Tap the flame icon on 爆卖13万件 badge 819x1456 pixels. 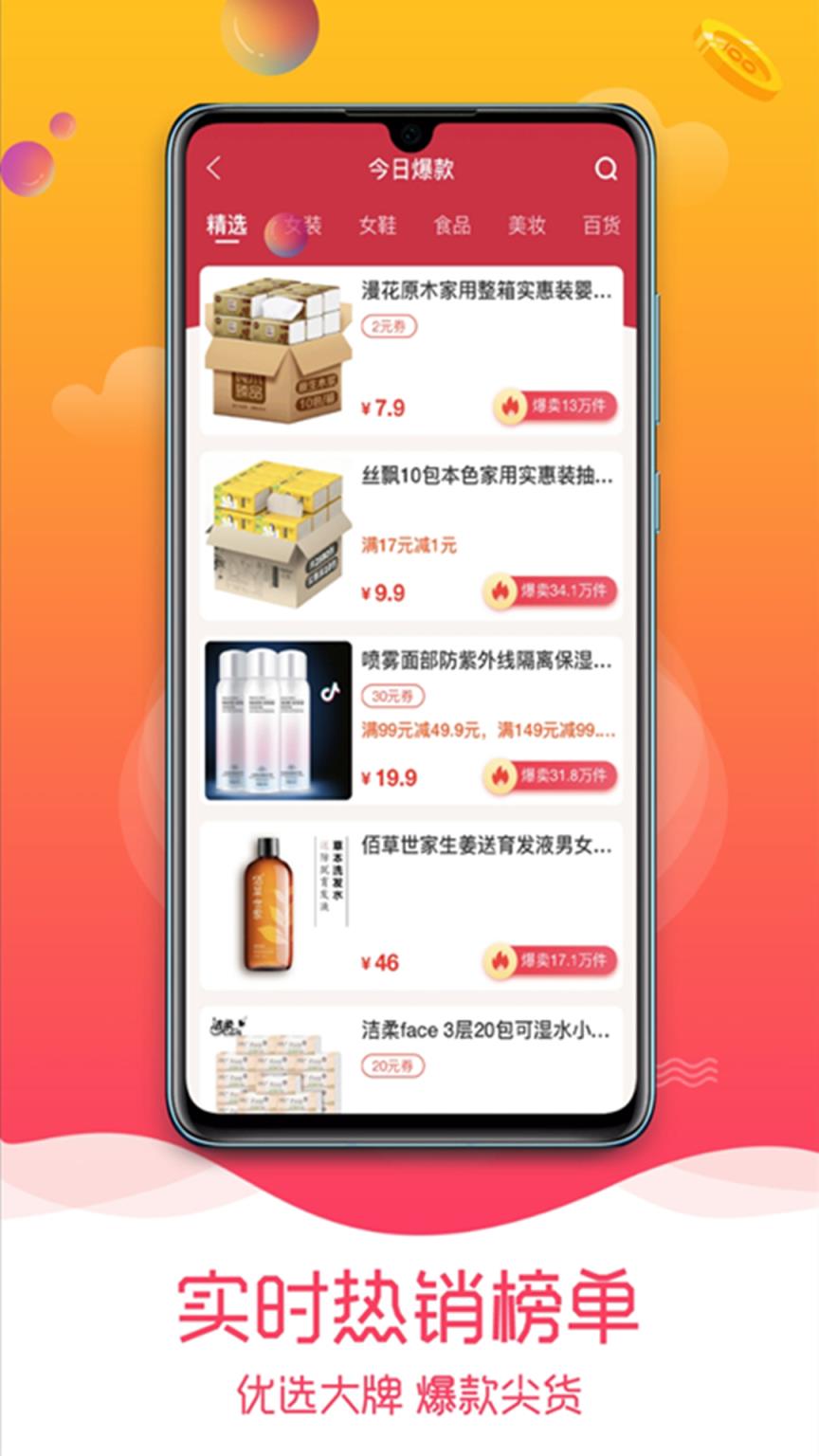pos(509,406)
